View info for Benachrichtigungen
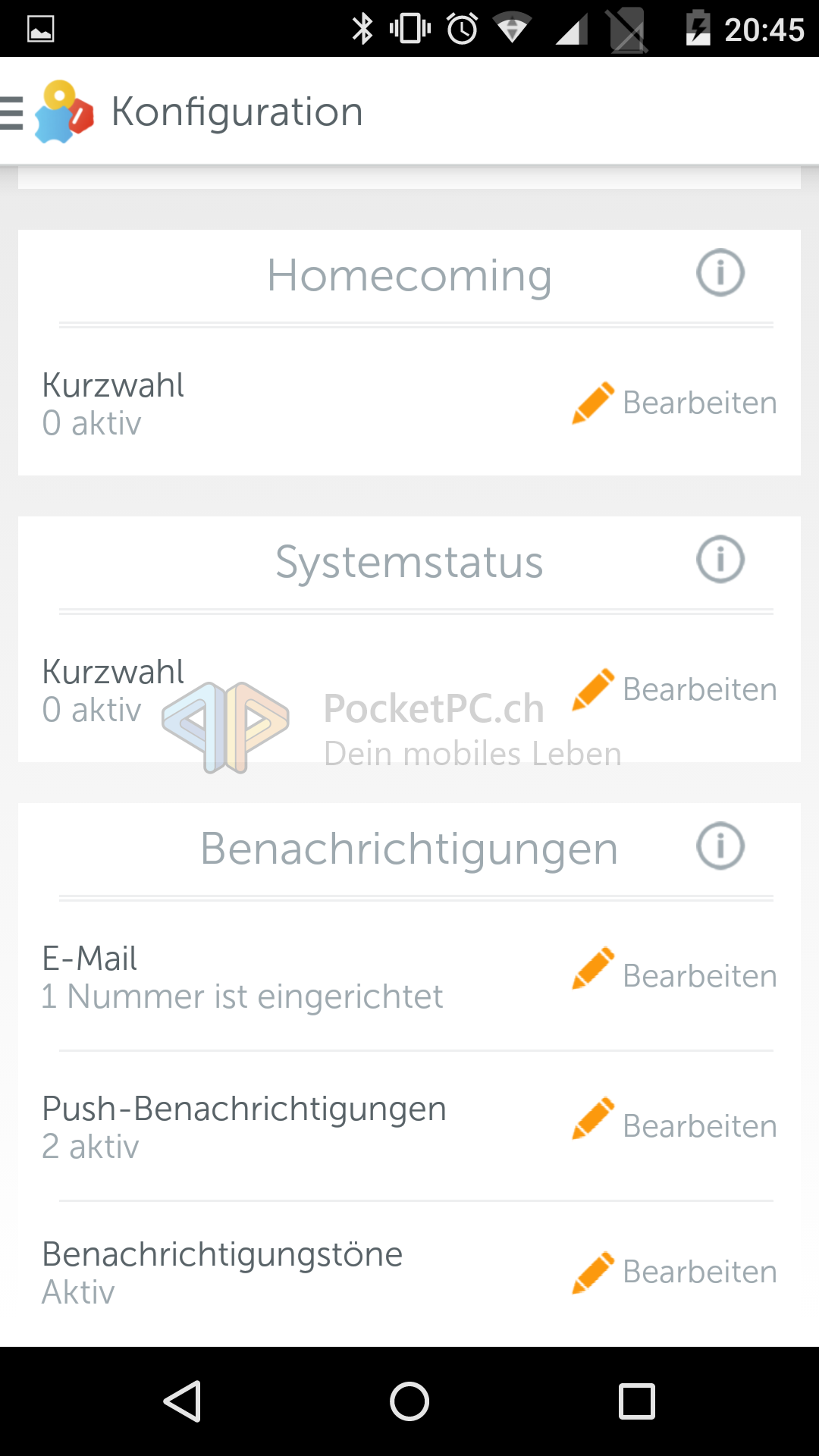Image resolution: width=819 pixels, height=1456 pixels. 720,846
